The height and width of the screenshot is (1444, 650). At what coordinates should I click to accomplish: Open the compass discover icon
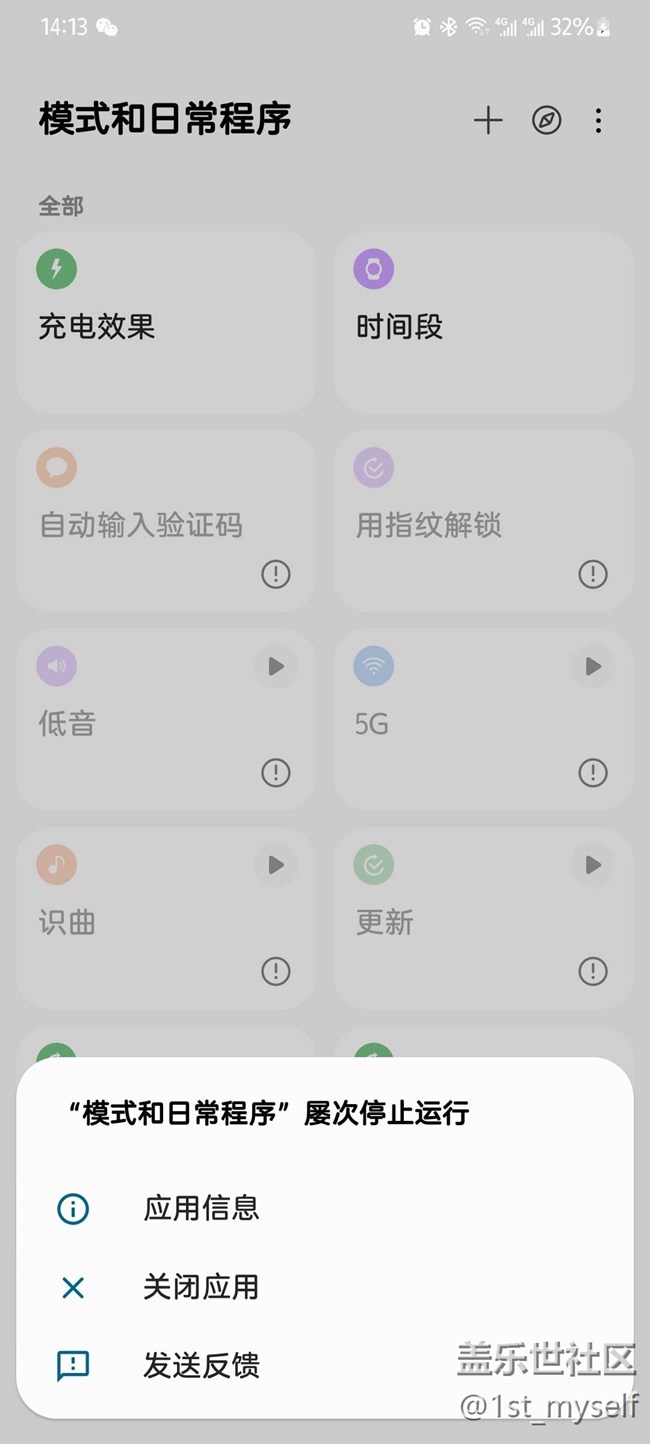point(546,121)
